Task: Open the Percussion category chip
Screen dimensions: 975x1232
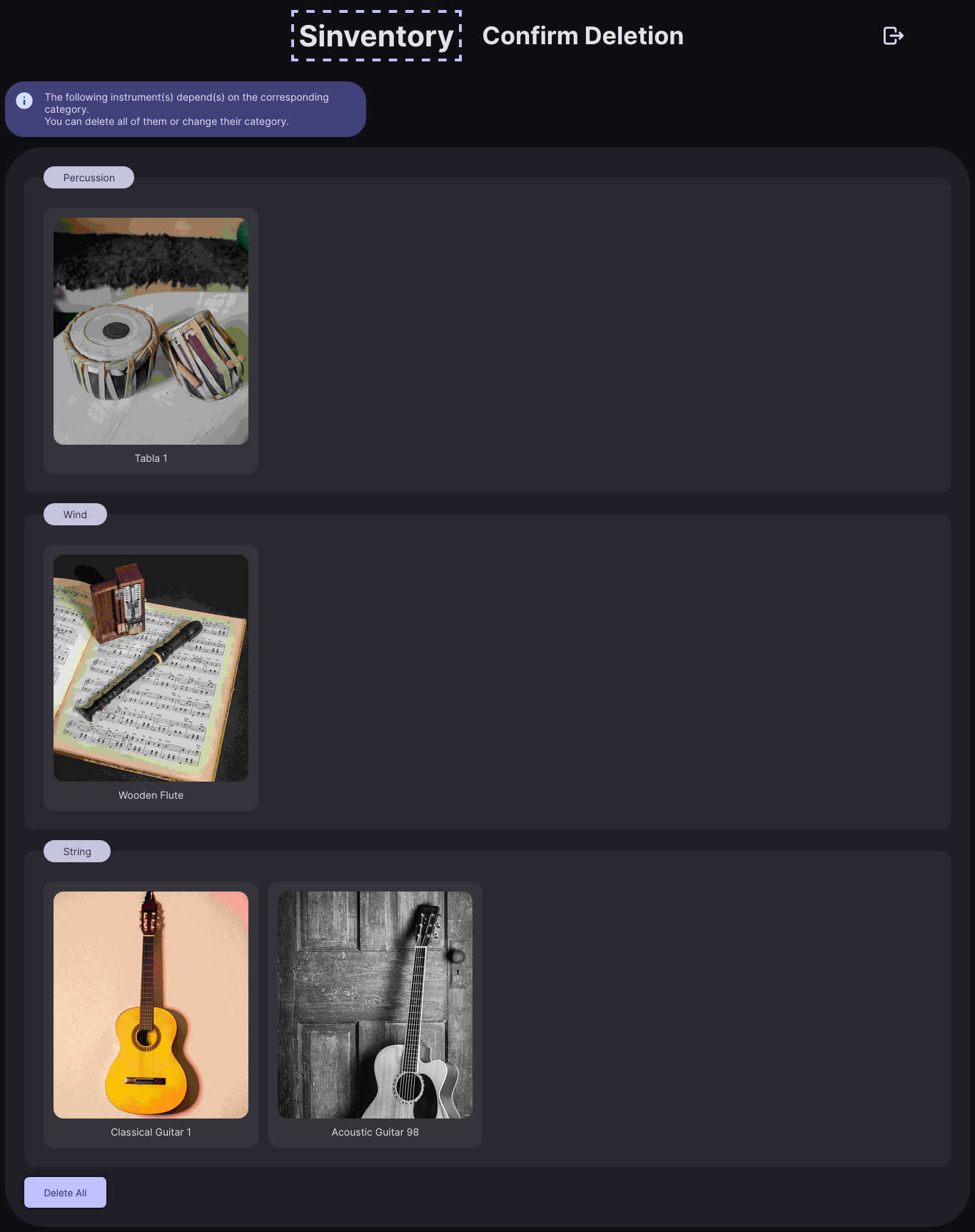Action: [x=89, y=178]
